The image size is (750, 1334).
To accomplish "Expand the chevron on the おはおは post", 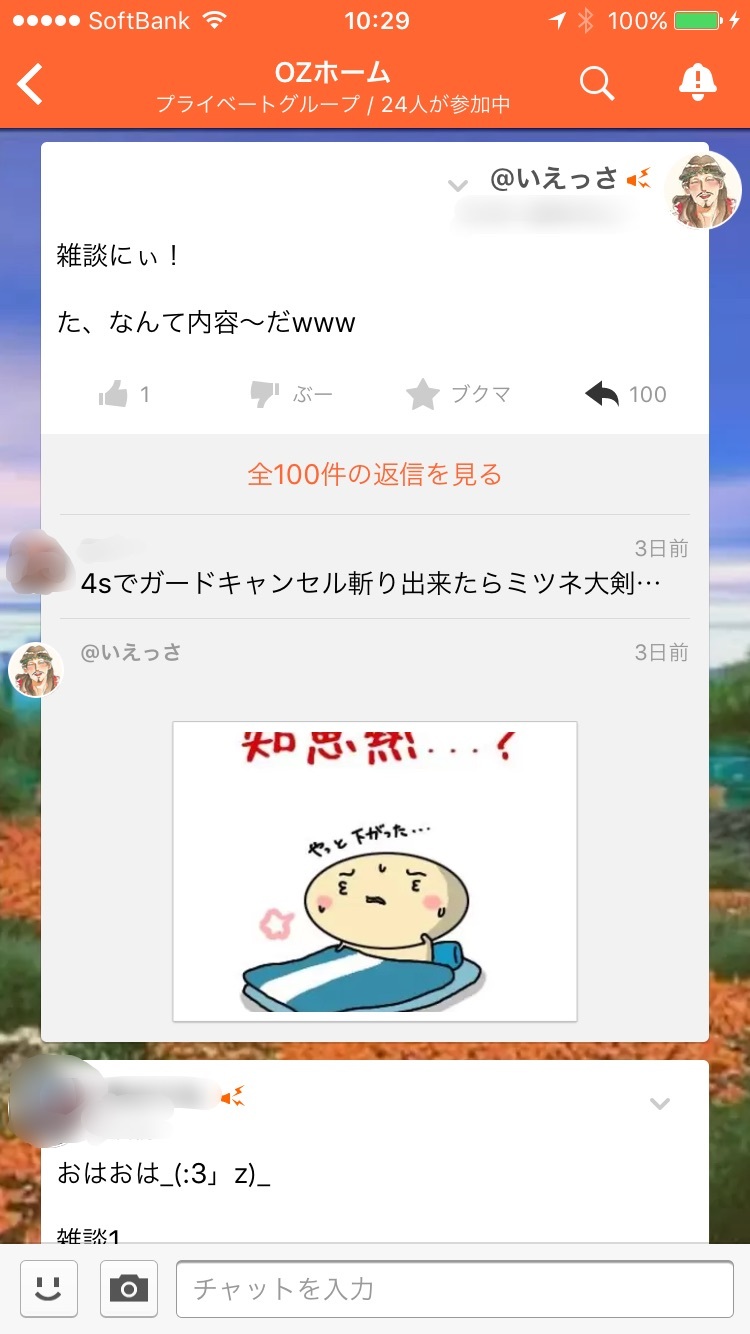I will [x=659, y=1104].
